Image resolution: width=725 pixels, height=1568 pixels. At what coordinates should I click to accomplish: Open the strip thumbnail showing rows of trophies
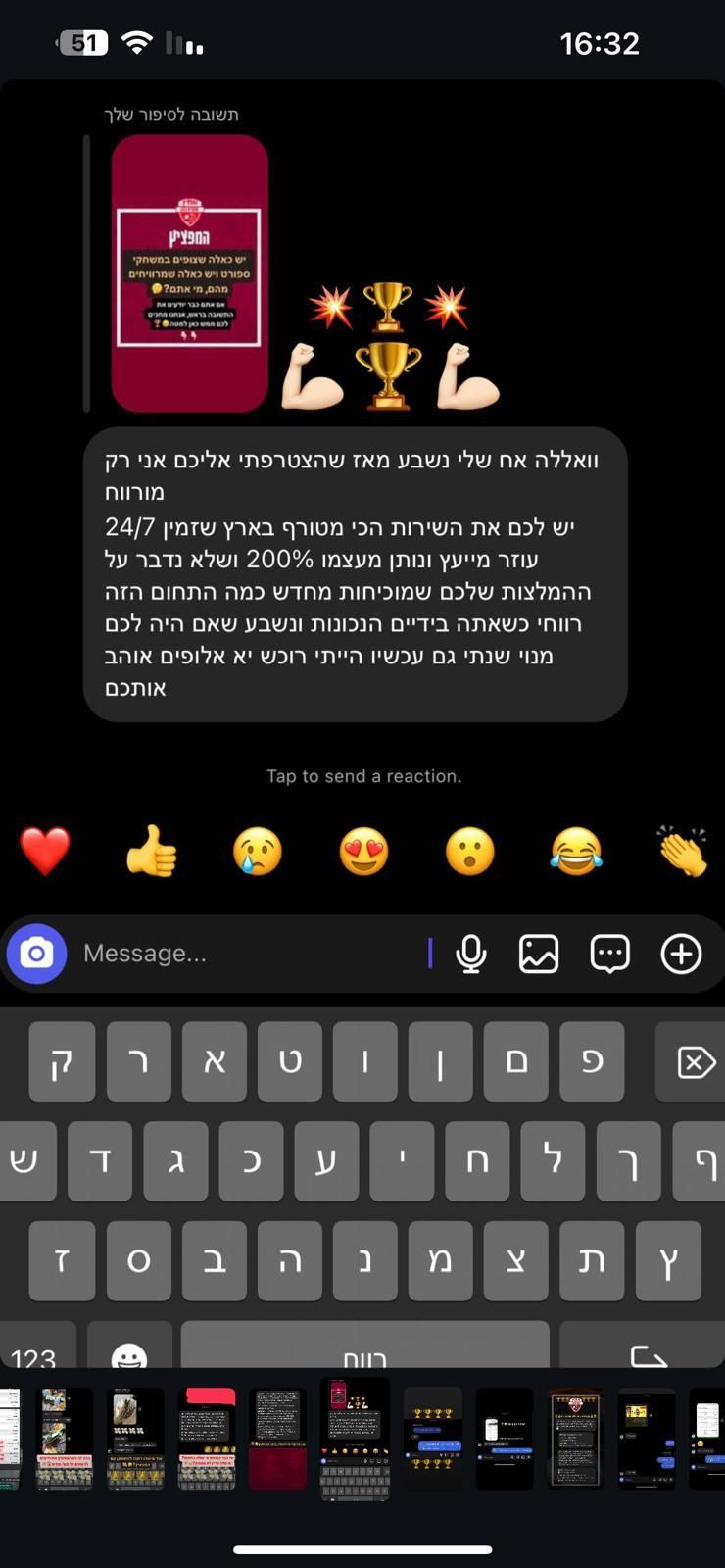pos(433,1438)
